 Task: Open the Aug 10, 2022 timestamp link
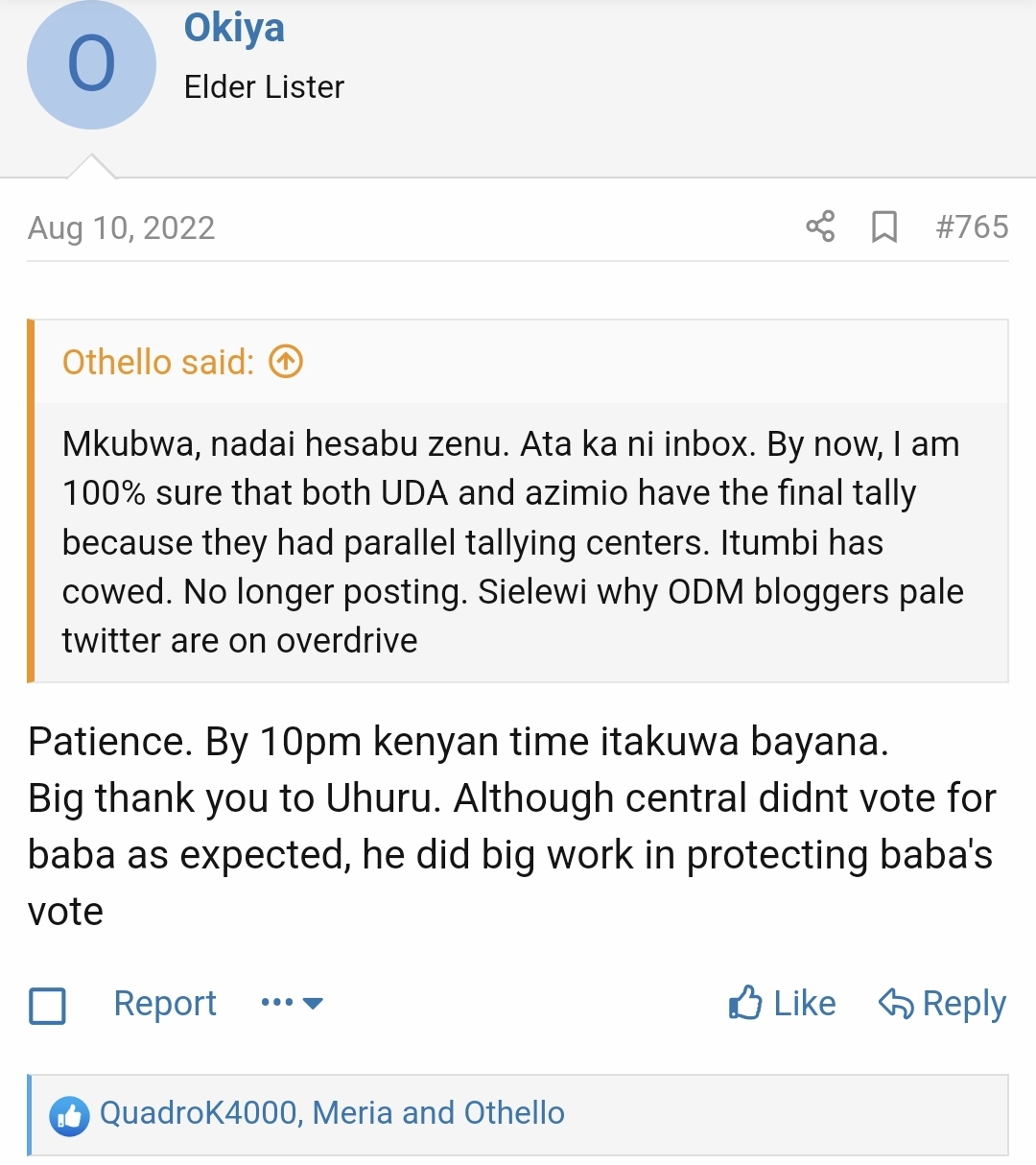point(122,228)
